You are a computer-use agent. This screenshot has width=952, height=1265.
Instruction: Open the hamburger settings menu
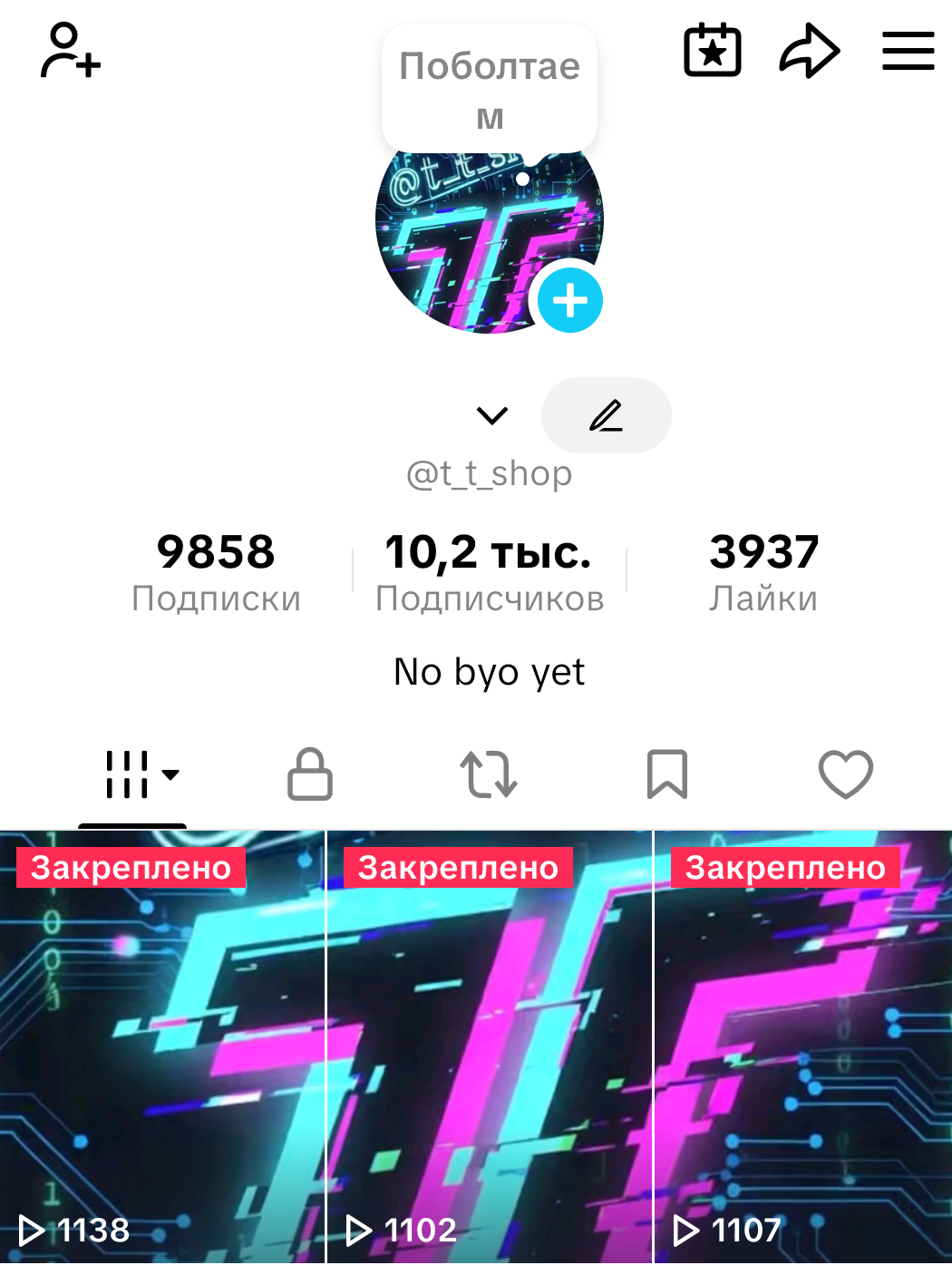(907, 52)
